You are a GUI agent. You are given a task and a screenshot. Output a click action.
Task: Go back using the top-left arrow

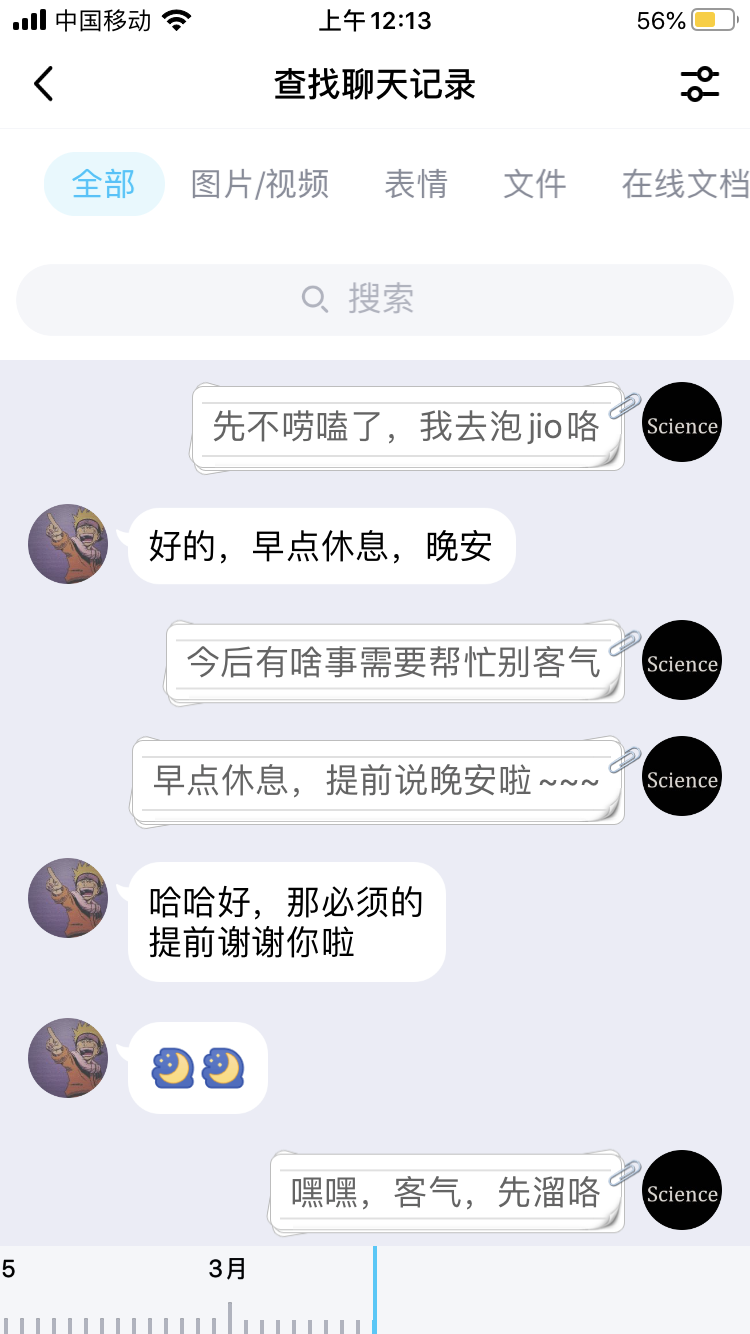(x=43, y=84)
